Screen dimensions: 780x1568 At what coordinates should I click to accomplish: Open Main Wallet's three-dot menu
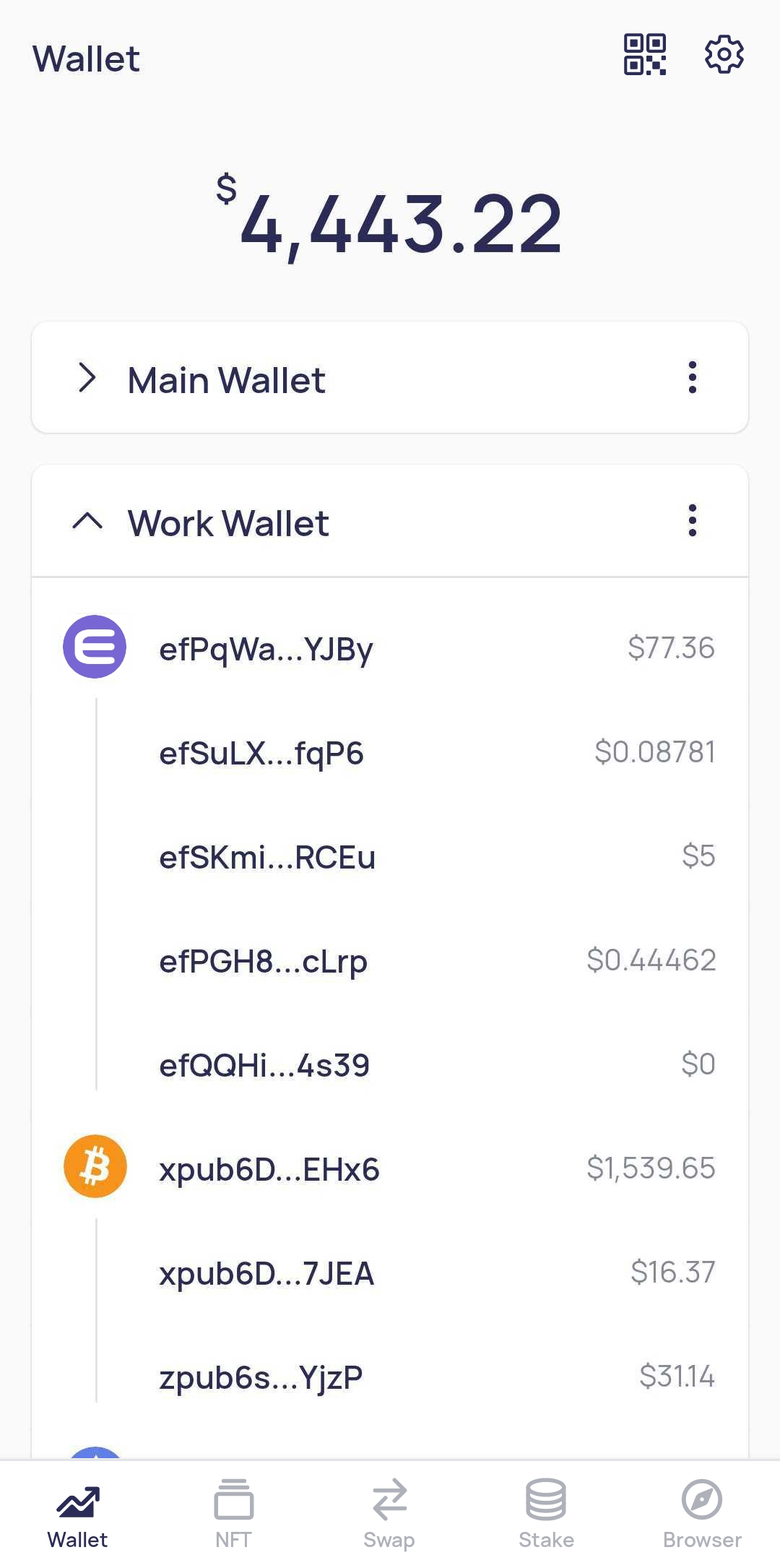coord(692,377)
